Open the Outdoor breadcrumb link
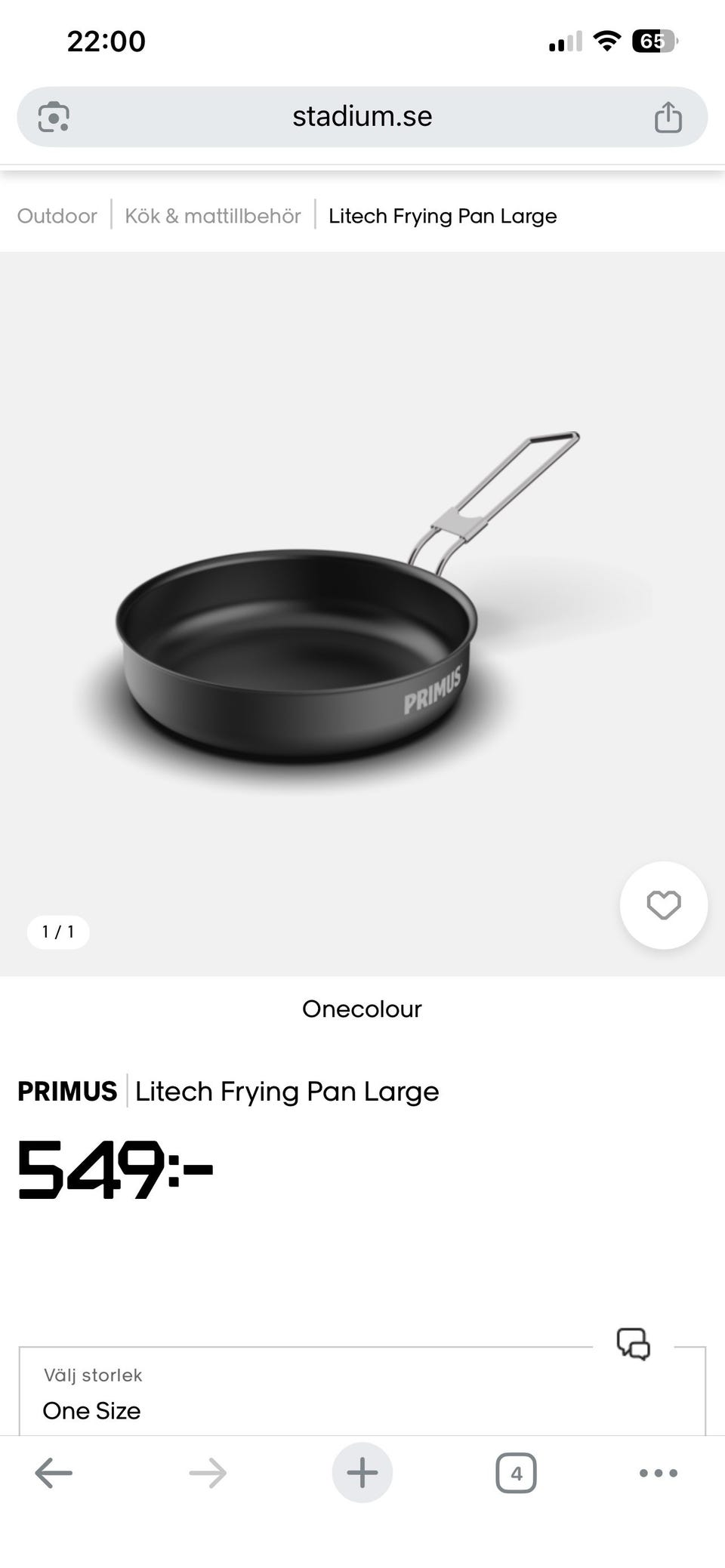Screen dimensions: 725x1568 [x=57, y=217]
